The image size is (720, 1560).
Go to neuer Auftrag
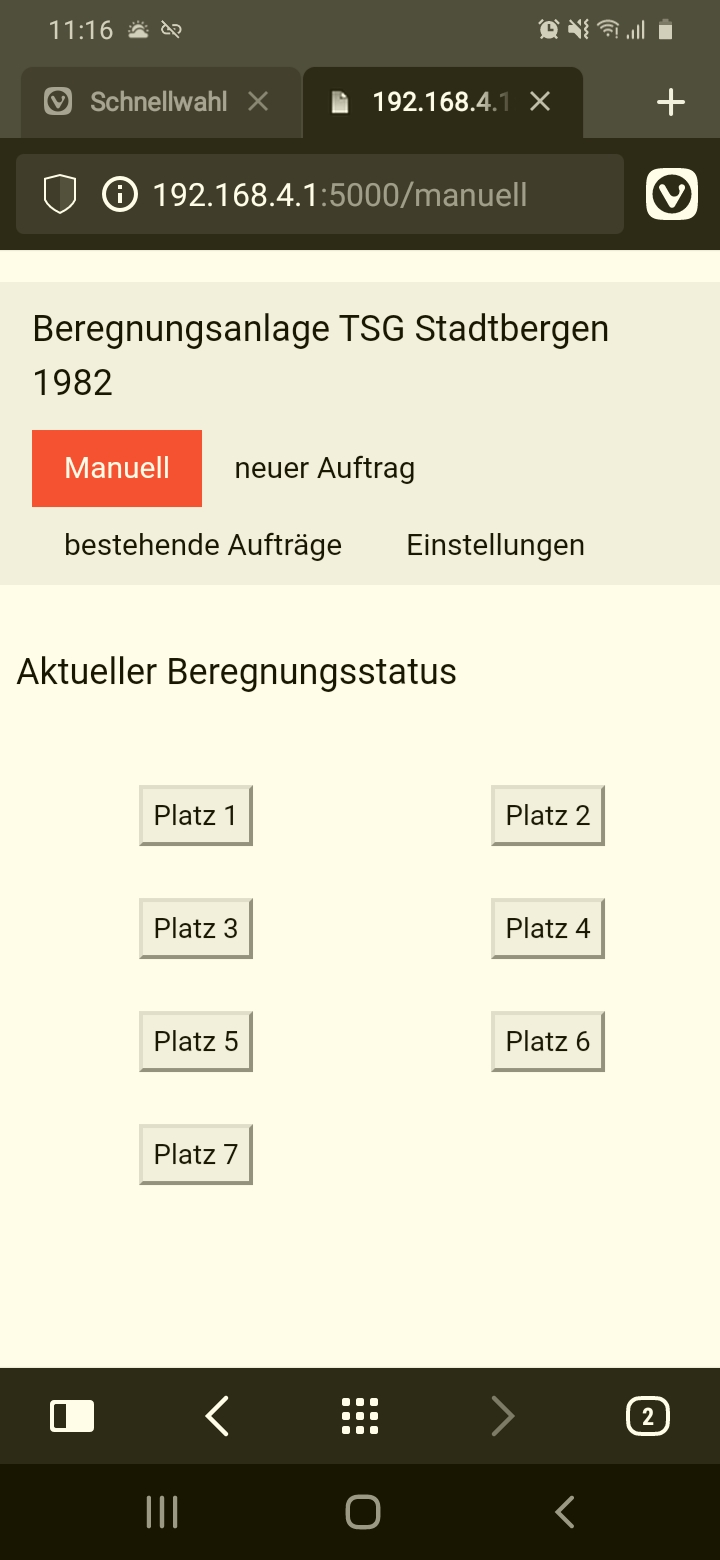pos(324,468)
